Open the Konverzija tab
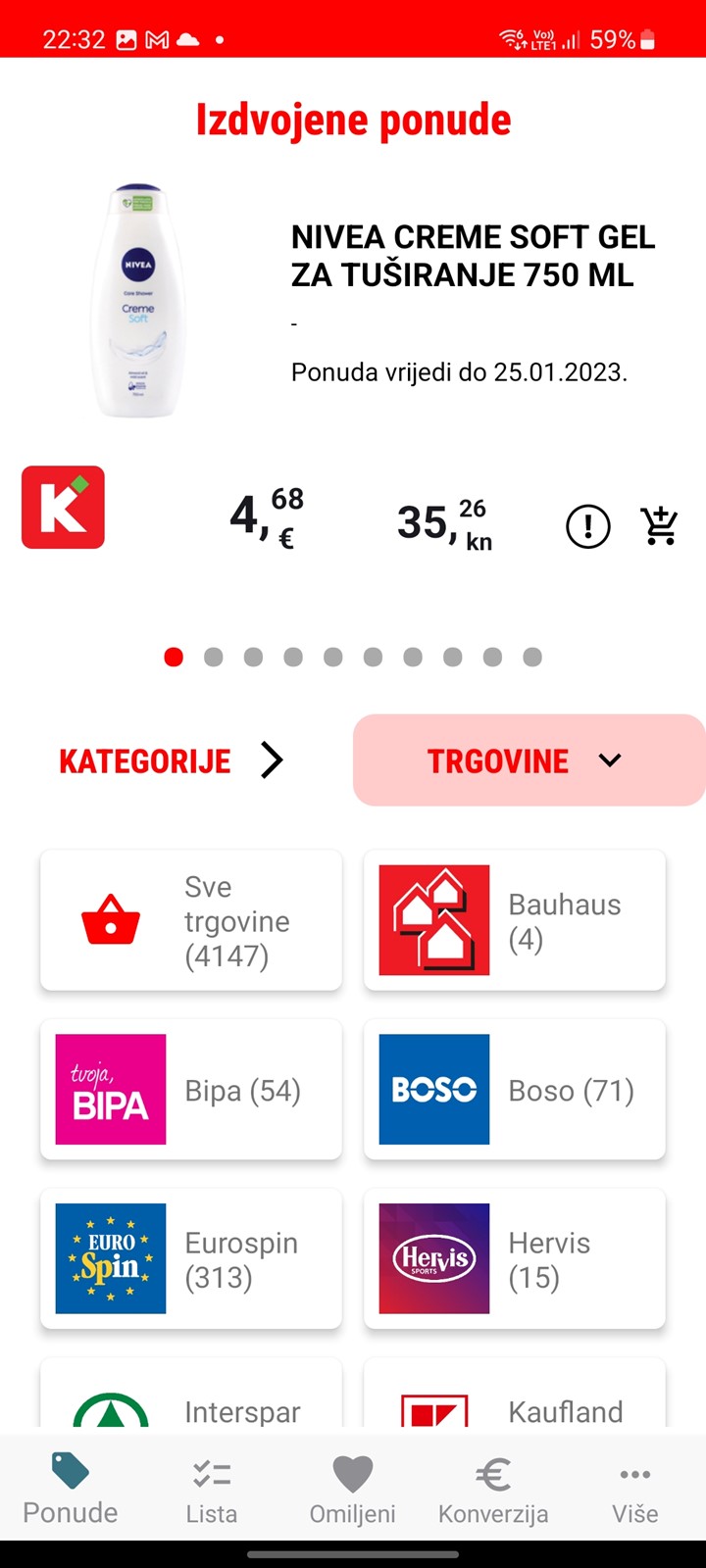 coord(493,1491)
